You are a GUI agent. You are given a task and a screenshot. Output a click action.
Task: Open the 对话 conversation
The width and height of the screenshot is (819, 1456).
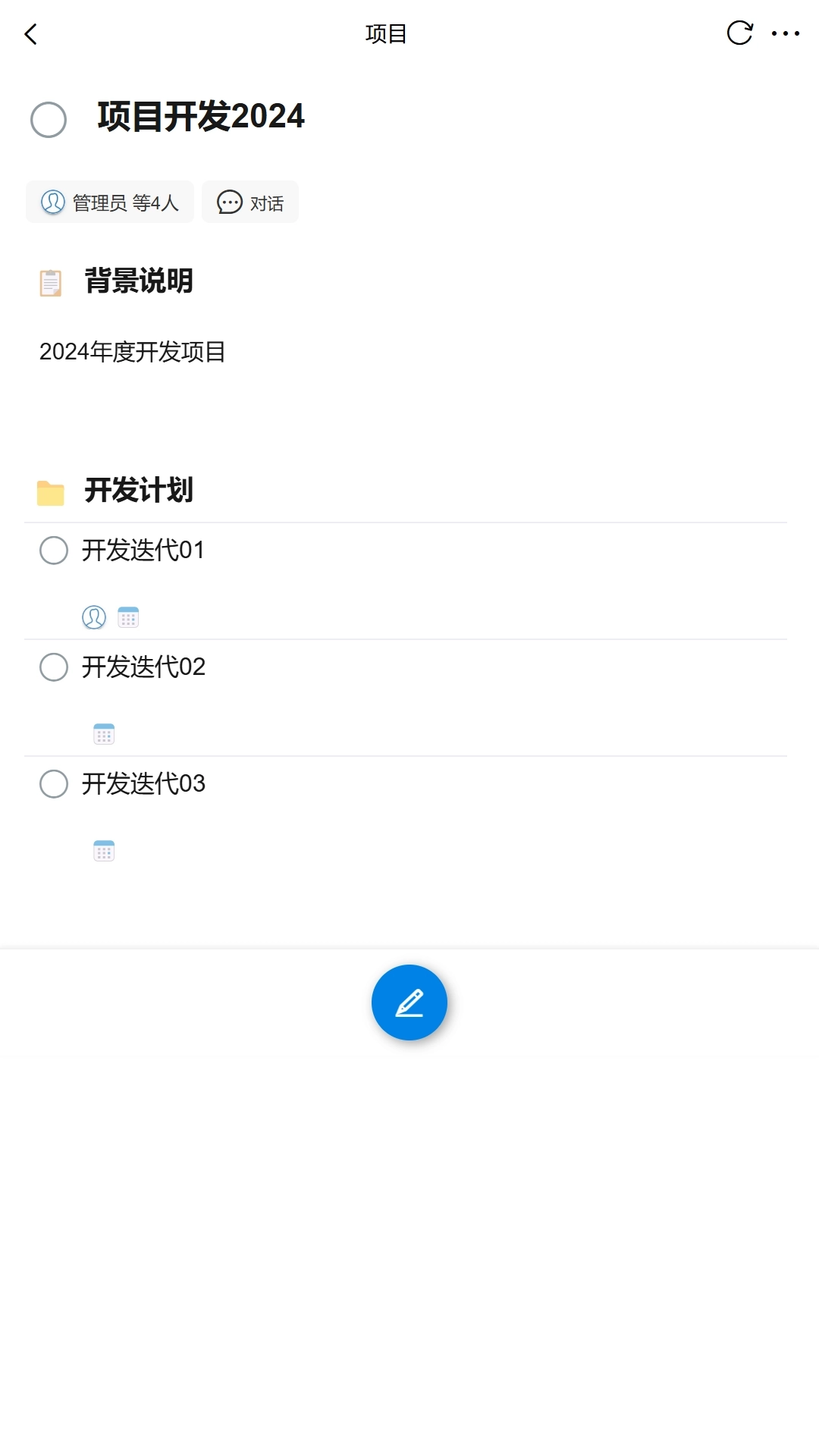click(x=250, y=202)
